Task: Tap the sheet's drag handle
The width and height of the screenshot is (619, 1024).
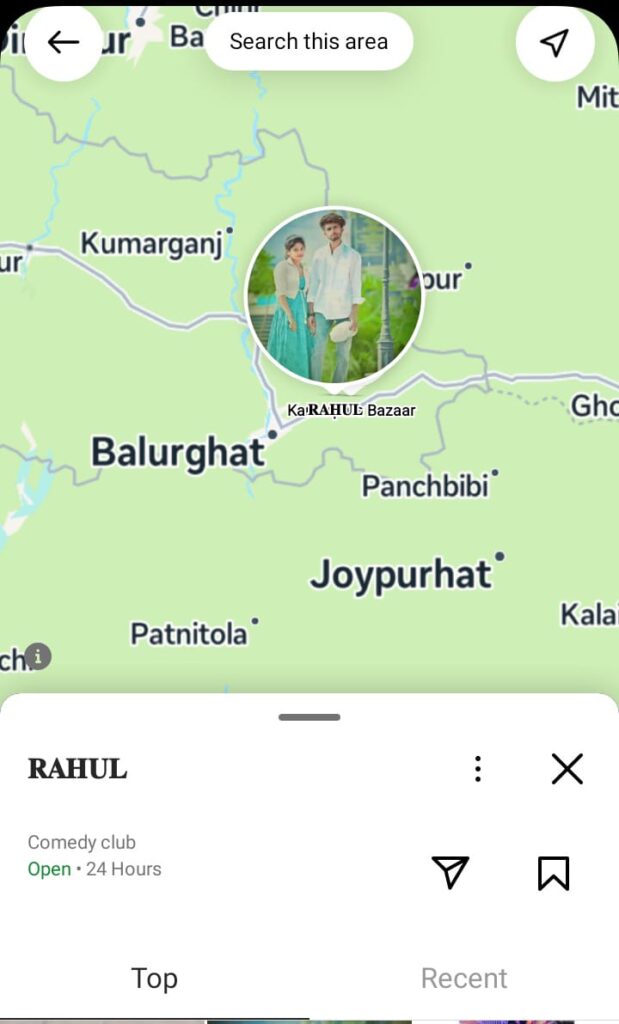Action: [309, 717]
